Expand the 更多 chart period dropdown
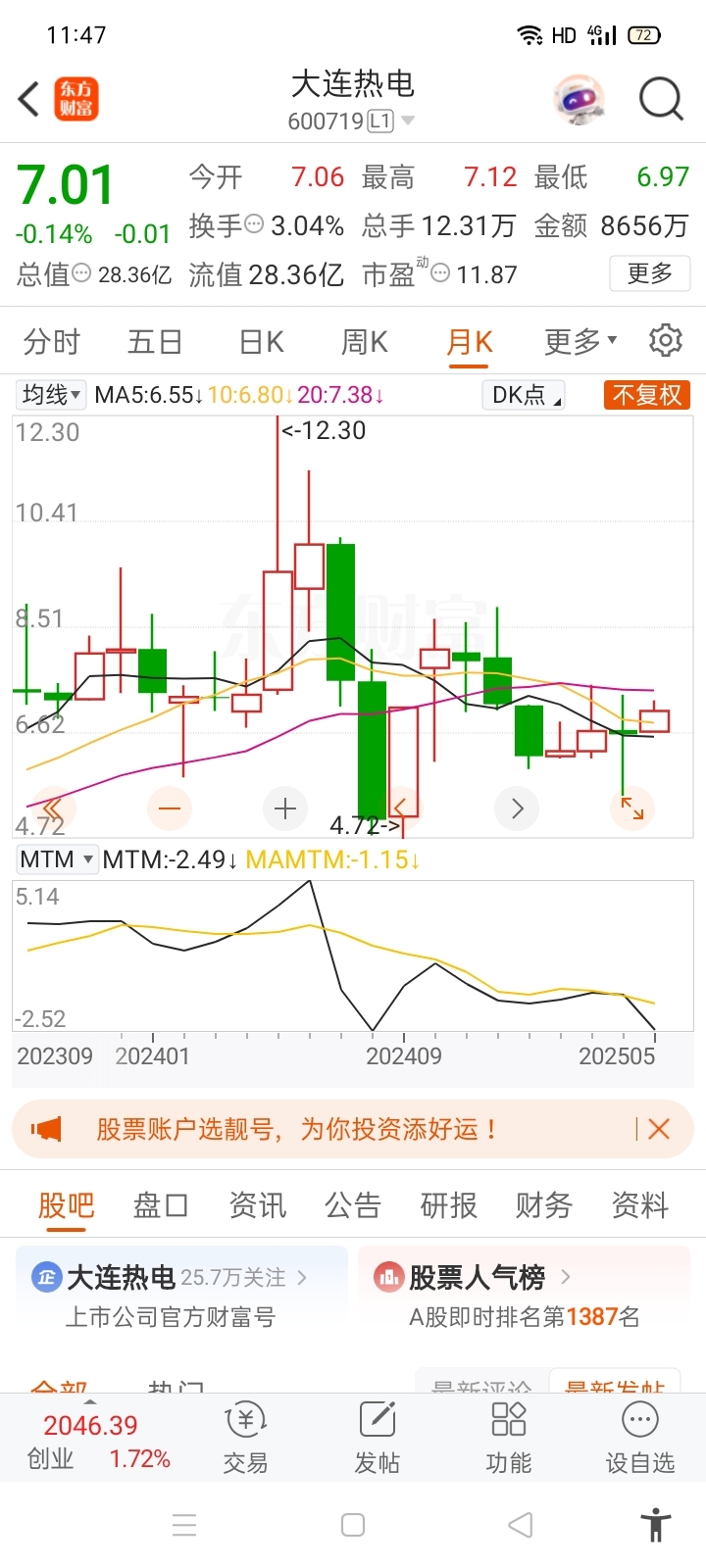Screen dimensions: 706x1568 580,342
